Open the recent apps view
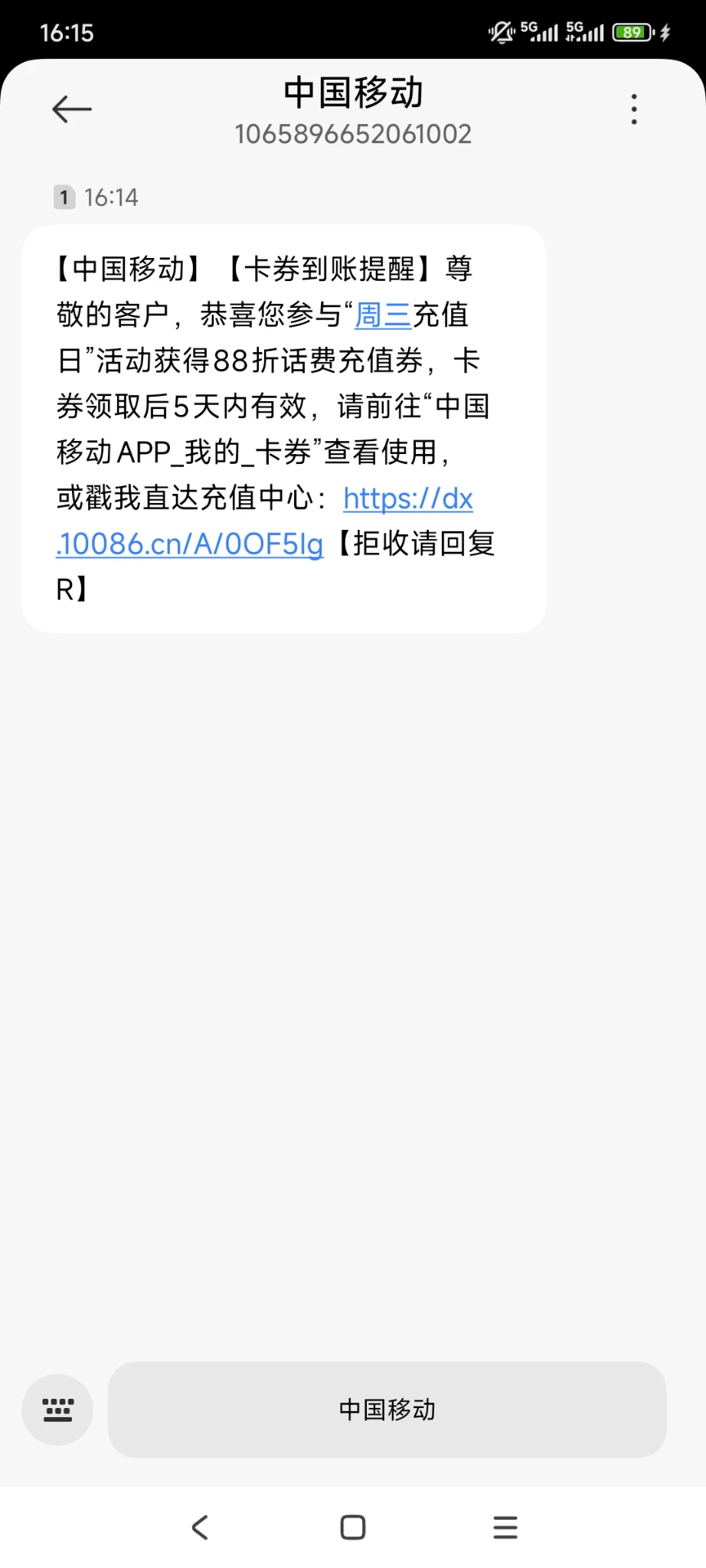Image resolution: width=706 pixels, height=1568 pixels. click(x=505, y=1527)
